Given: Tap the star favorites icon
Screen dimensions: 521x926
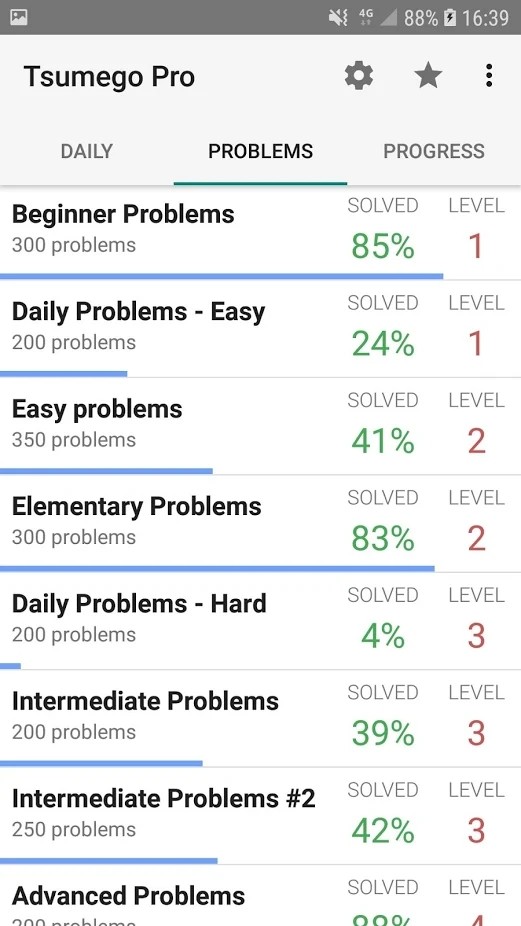Looking at the screenshot, I should pos(428,76).
